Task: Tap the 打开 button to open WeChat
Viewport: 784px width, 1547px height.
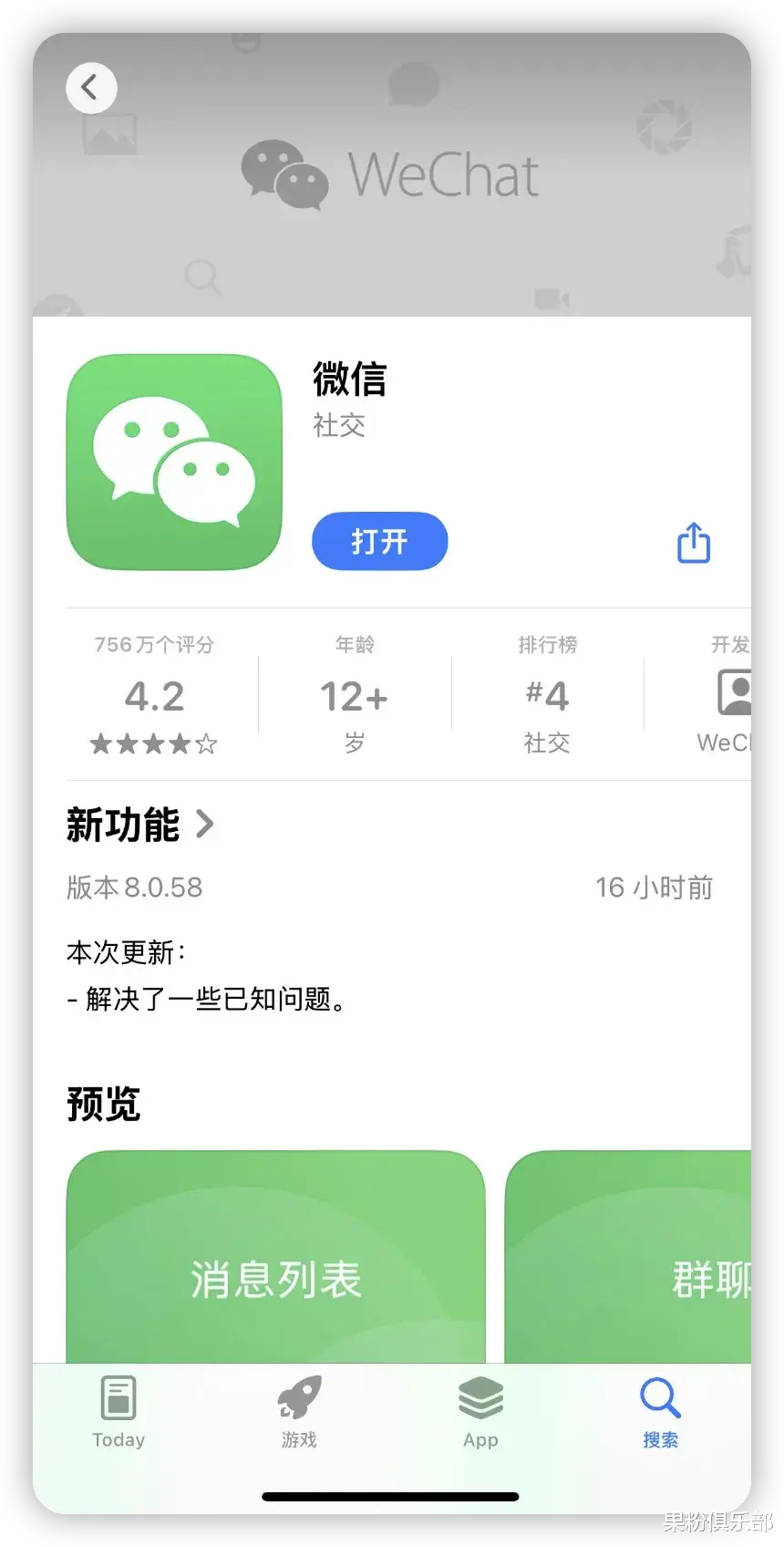Action: pyautogui.click(x=379, y=542)
